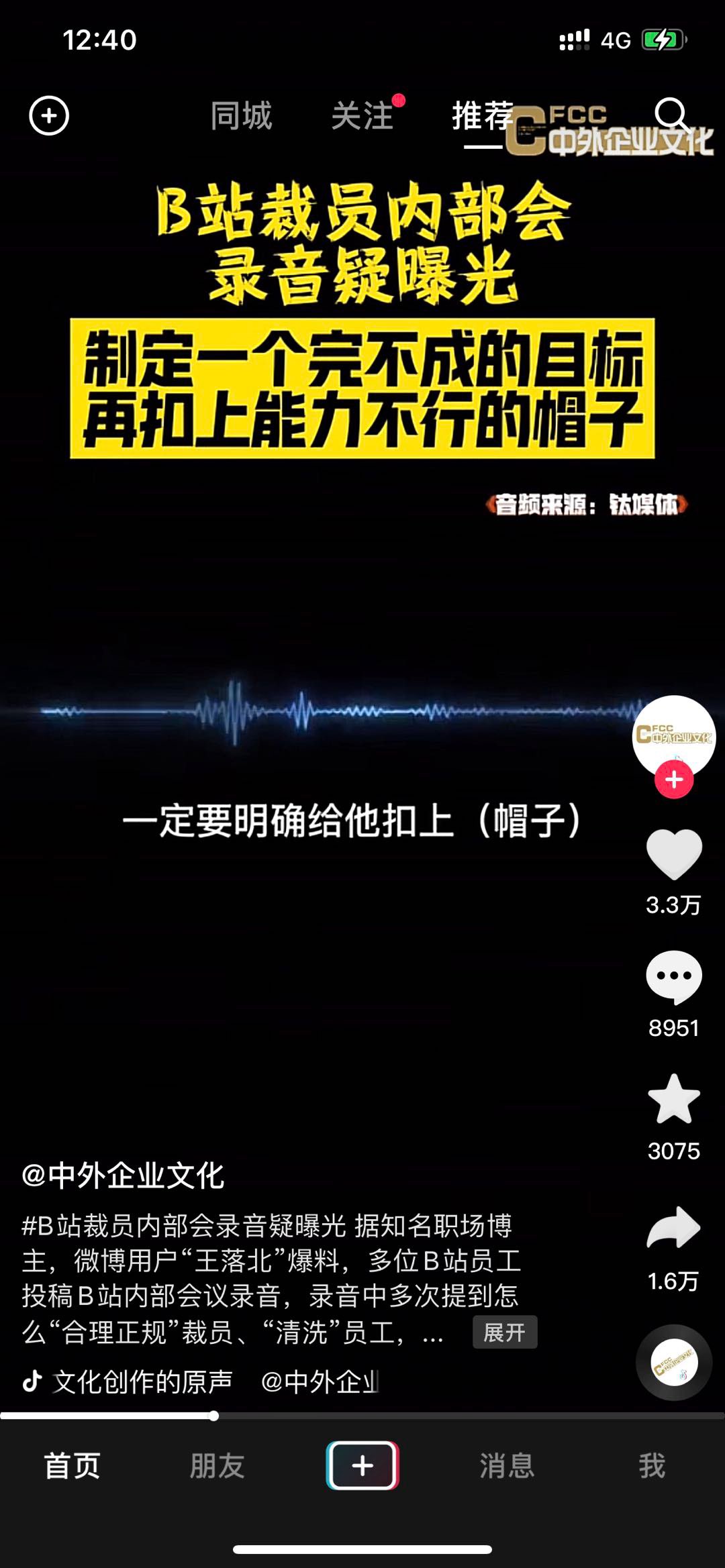This screenshot has height=1568, width=725.
Task: Open the 朋友 tab
Action: tap(217, 1466)
